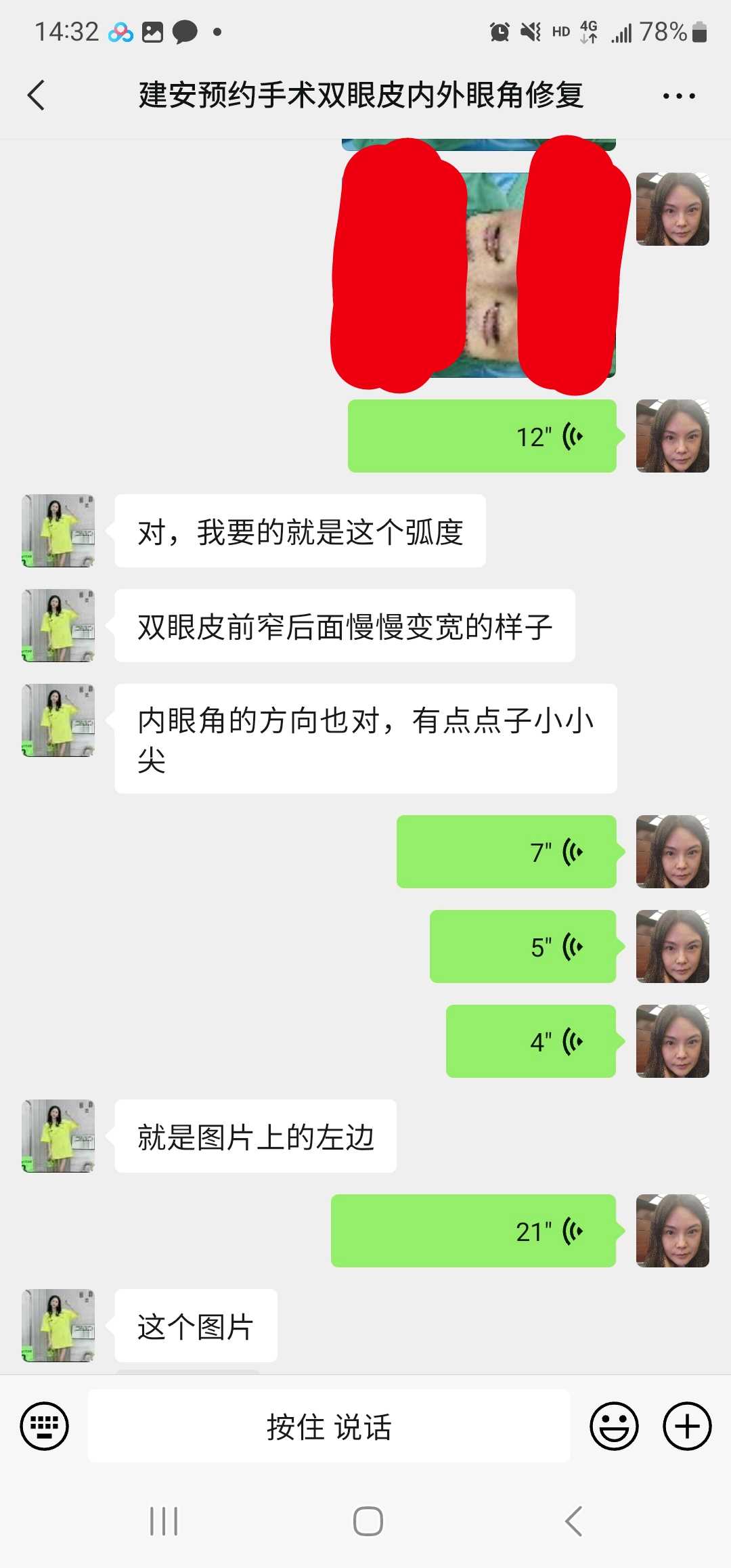Open sender's avatar beside the 12-second voice message
This screenshot has width=731, height=1568.
(x=672, y=436)
